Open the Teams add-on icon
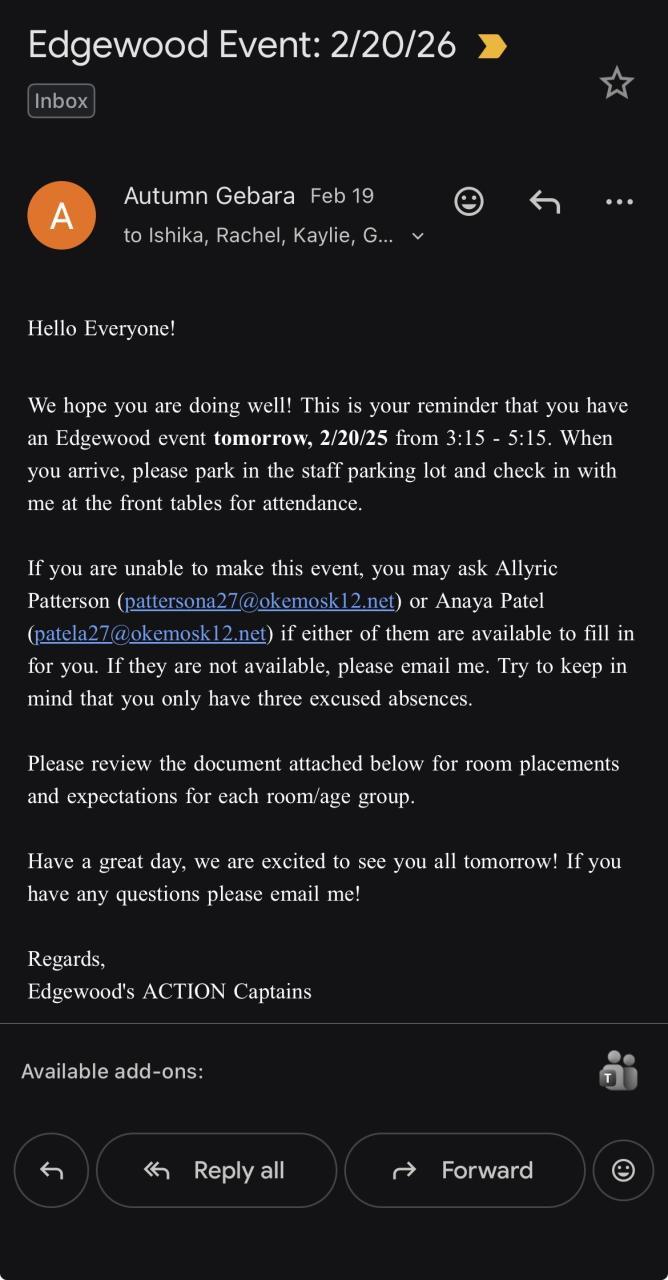This screenshot has height=1280, width=668. click(x=618, y=1071)
